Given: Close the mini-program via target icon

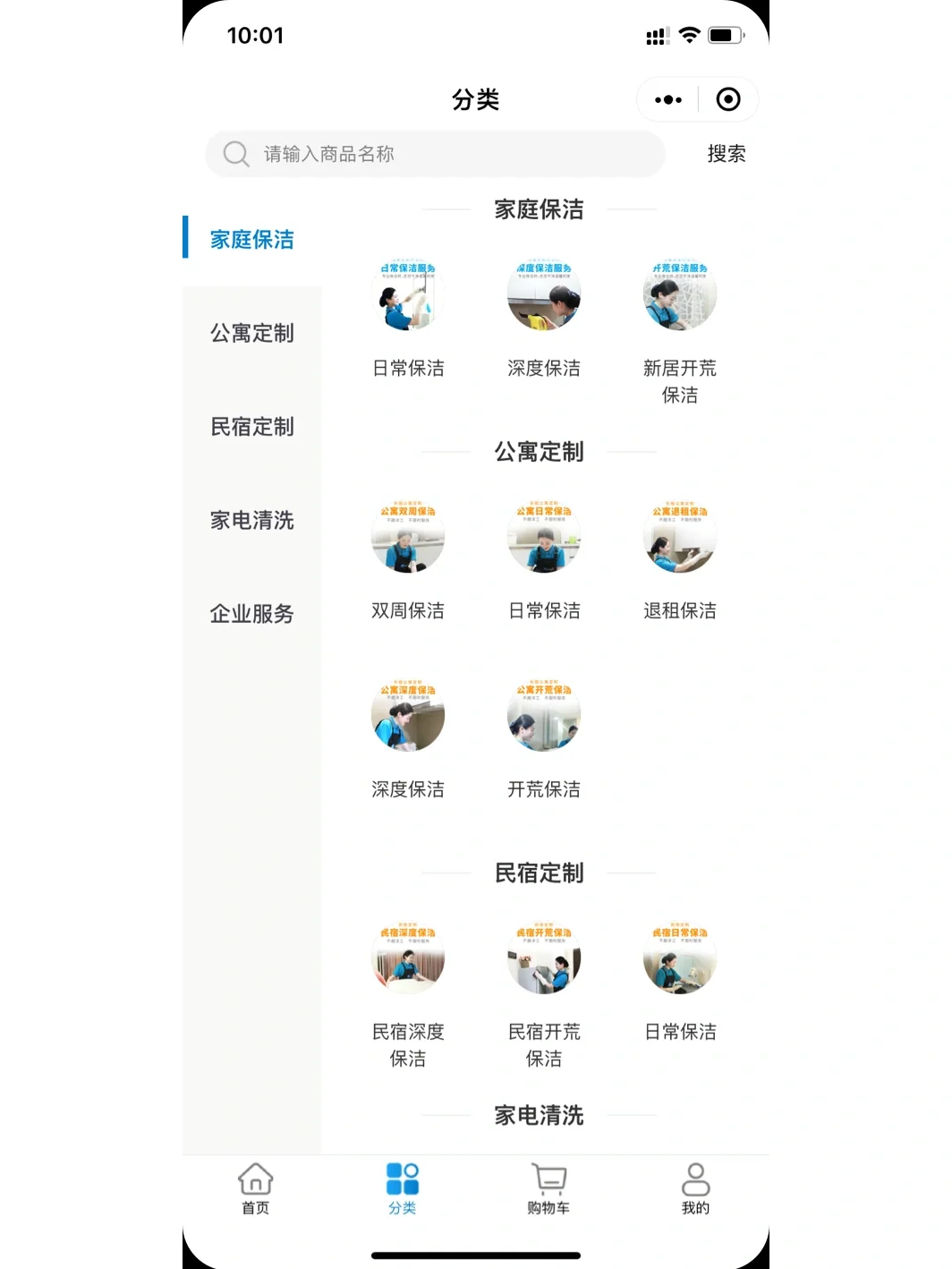Looking at the screenshot, I should pyautogui.click(x=728, y=99).
